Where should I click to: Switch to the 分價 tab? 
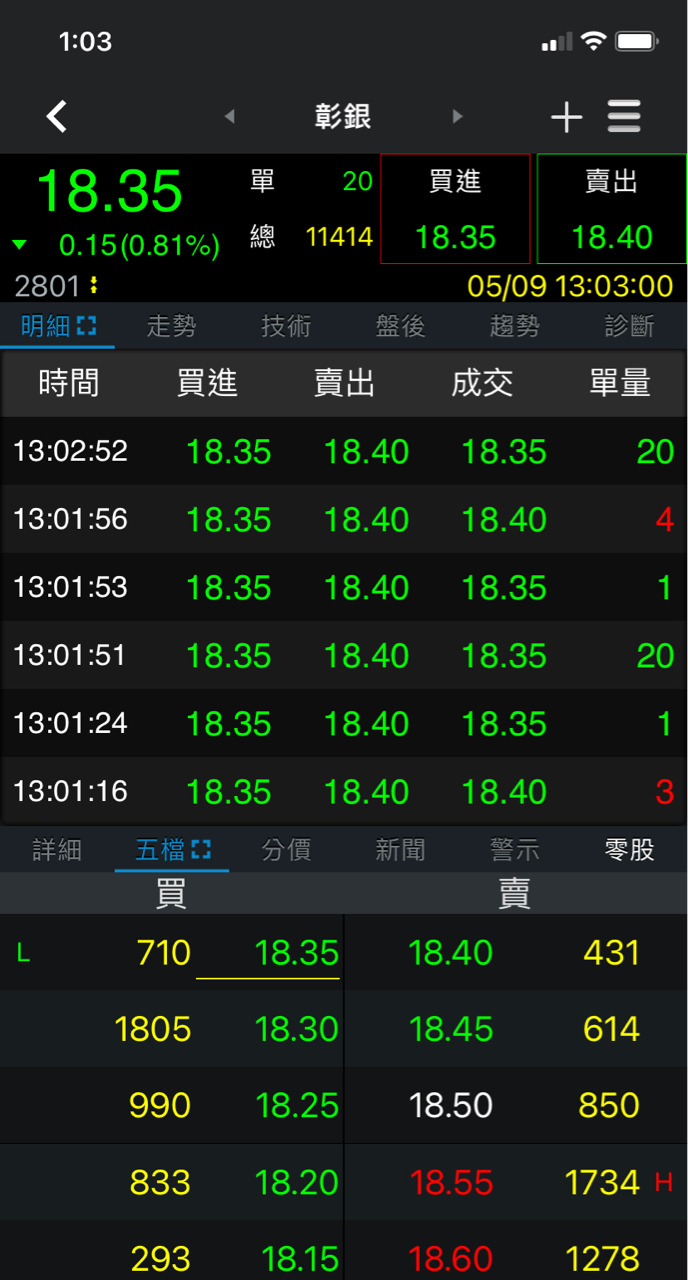pos(286,850)
